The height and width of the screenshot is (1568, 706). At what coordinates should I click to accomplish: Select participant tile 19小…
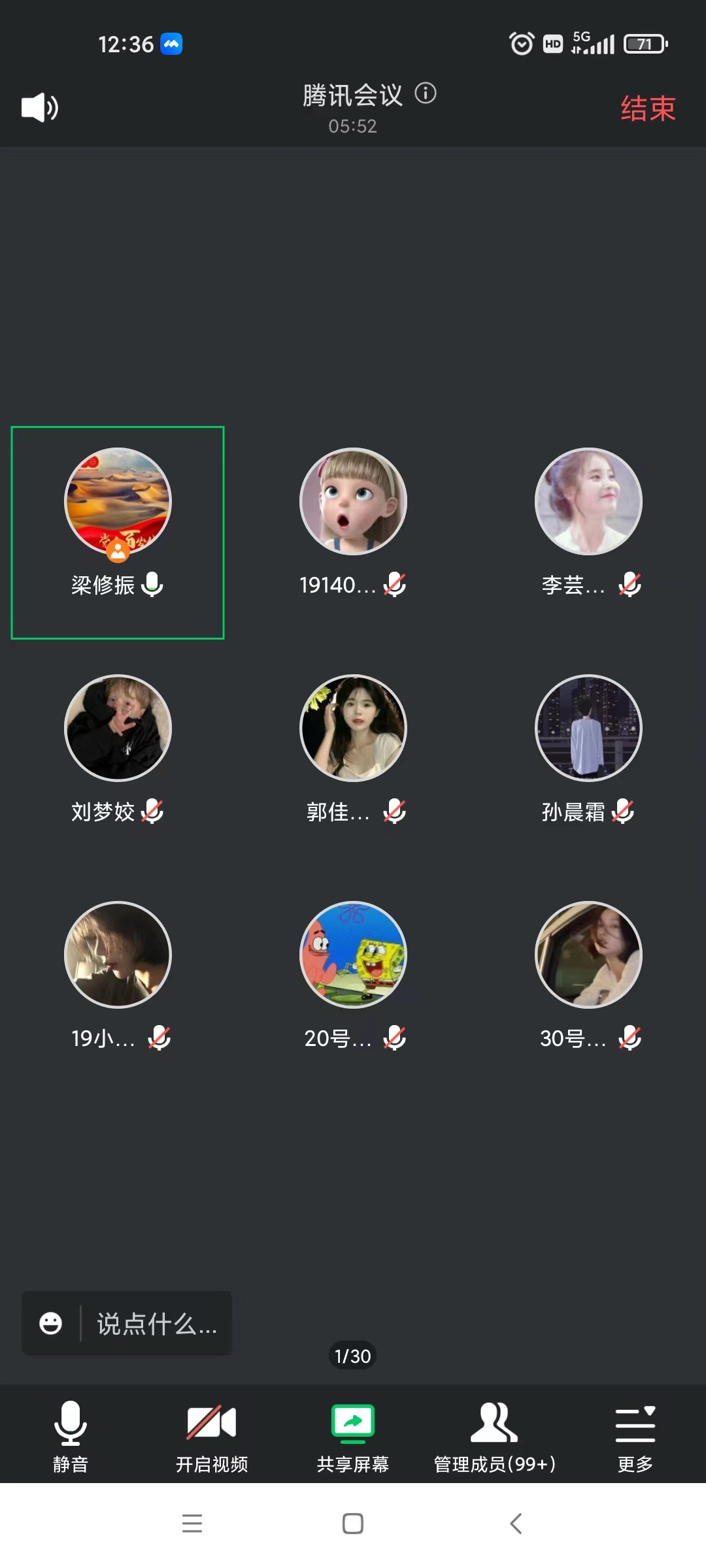[x=118, y=976]
